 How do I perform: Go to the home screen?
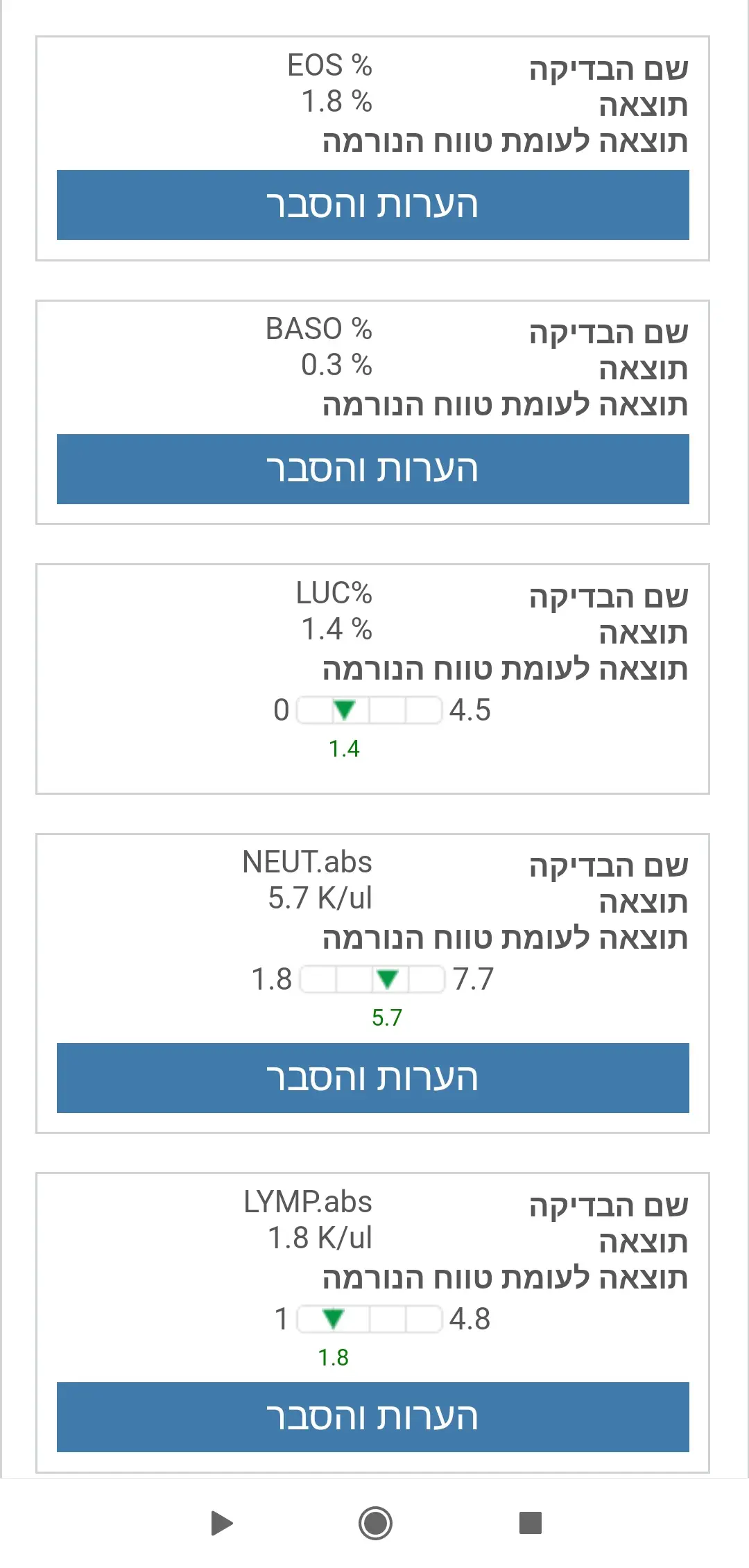point(375,1524)
